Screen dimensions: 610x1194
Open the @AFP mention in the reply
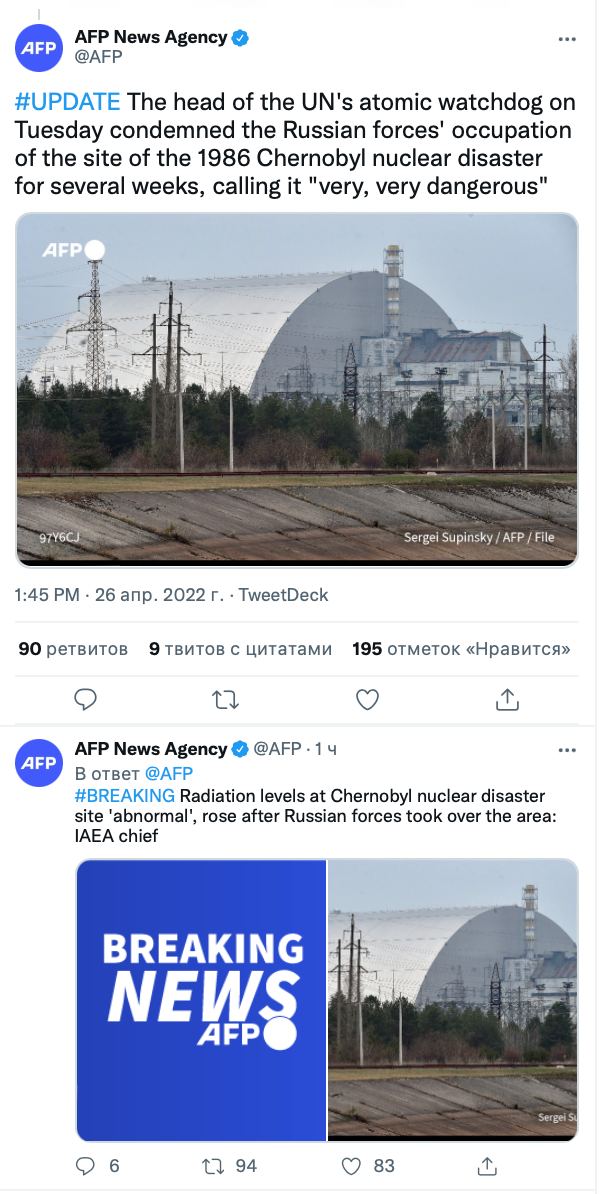point(168,773)
